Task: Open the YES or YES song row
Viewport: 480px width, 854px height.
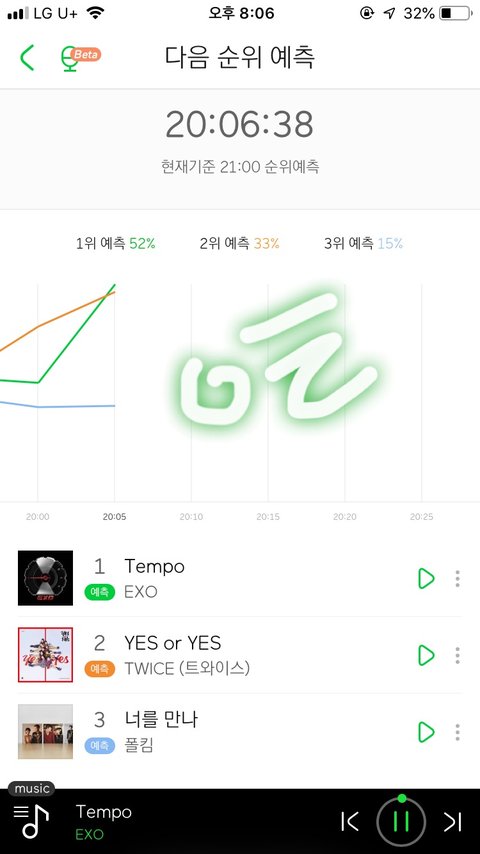Action: coord(240,655)
